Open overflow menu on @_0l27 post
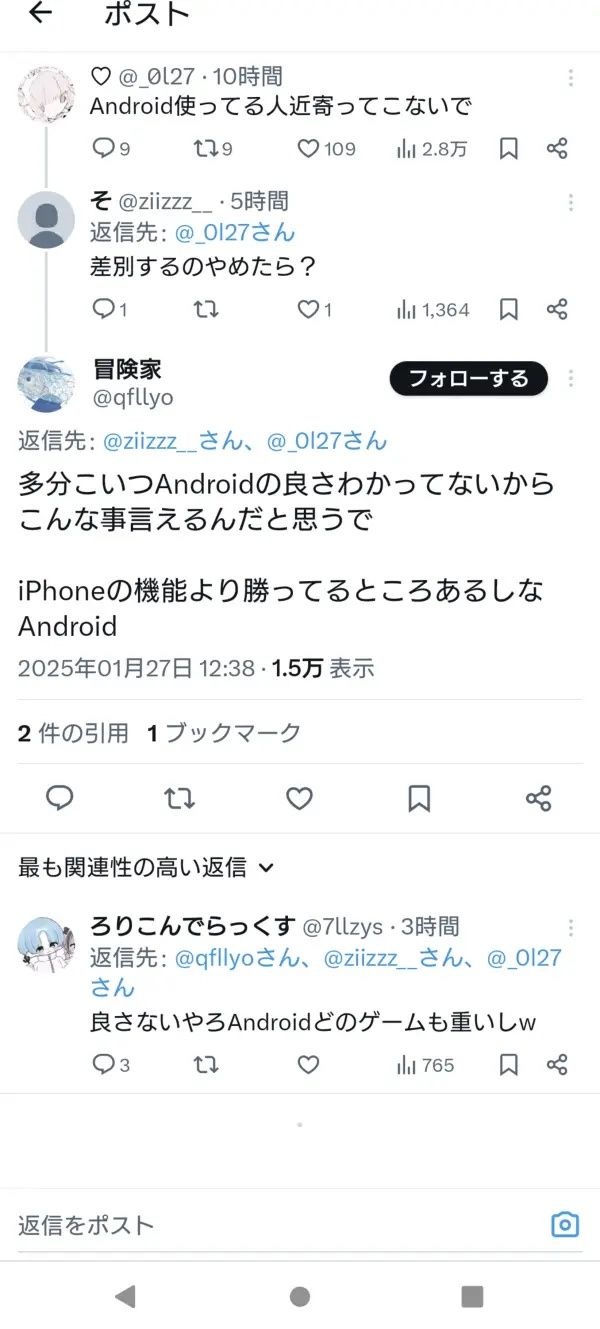Screen dimensions: 600x1329 571,78
